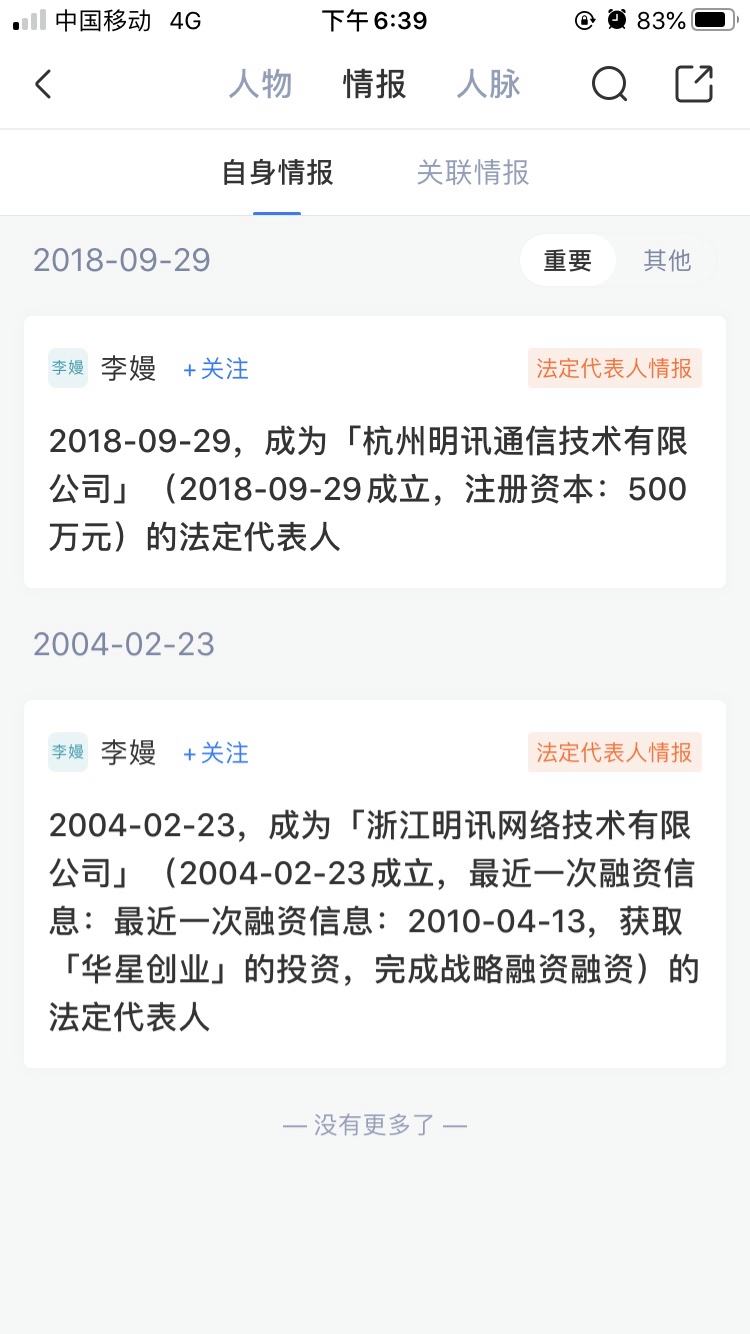750x1334 pixels.
Task: Switch the filter to 其他
Action: click(x=667, y=261)
